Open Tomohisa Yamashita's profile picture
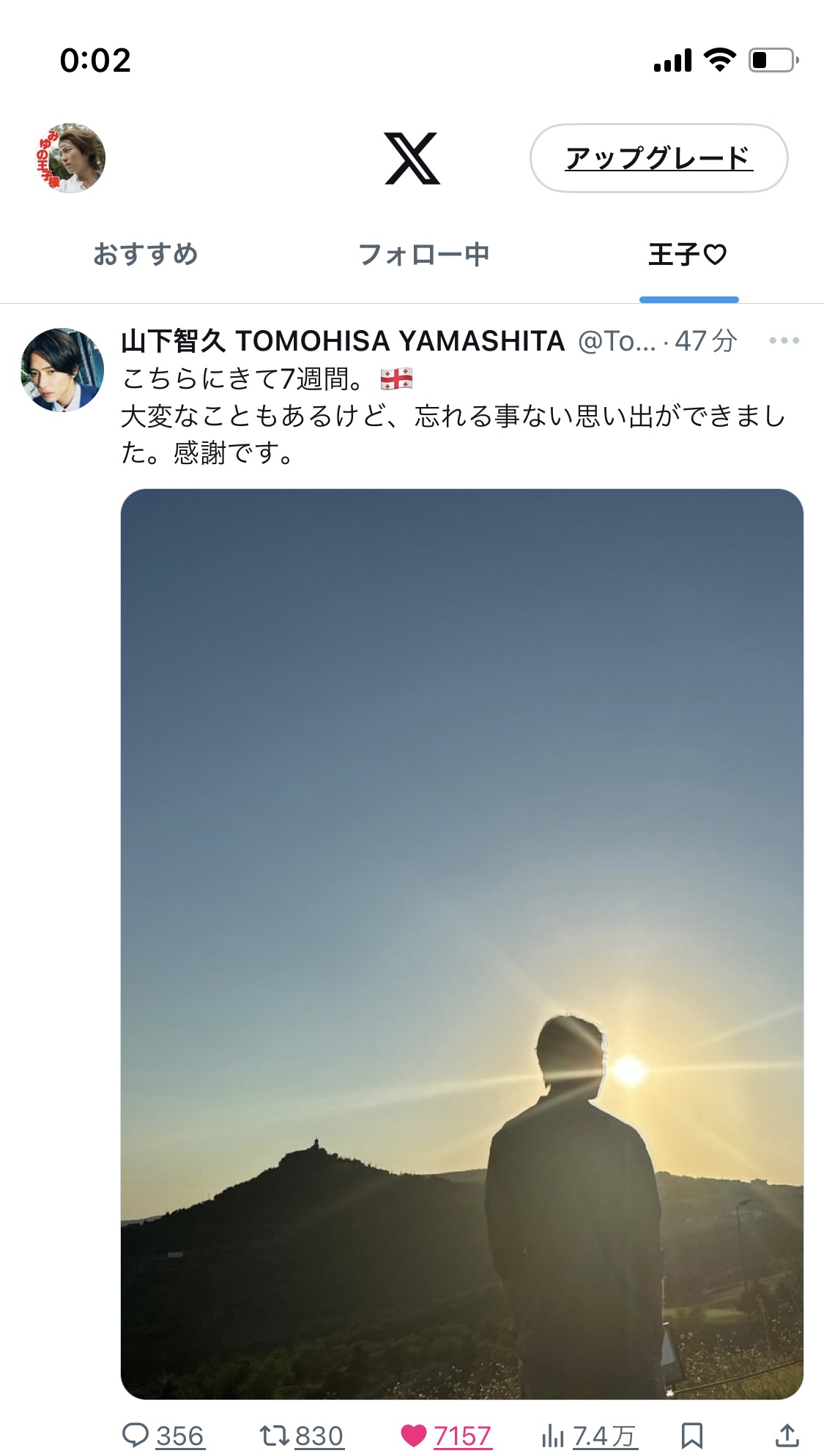Viewport: 824px width, 1456px height. (62, 370)
